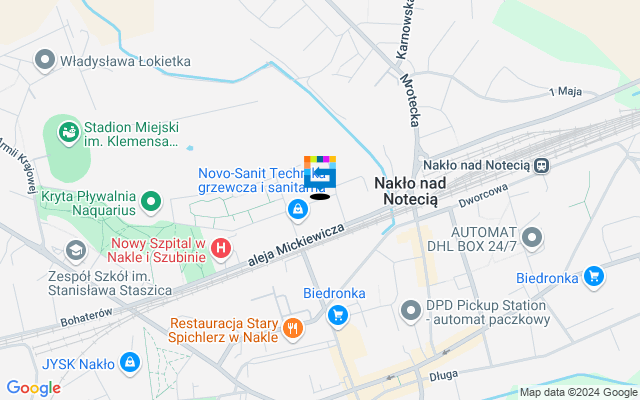Viewport: 640px width, 400px height.
Task: Select the Nakło nad Notecią railway station icon
Action: coord(541,165)
